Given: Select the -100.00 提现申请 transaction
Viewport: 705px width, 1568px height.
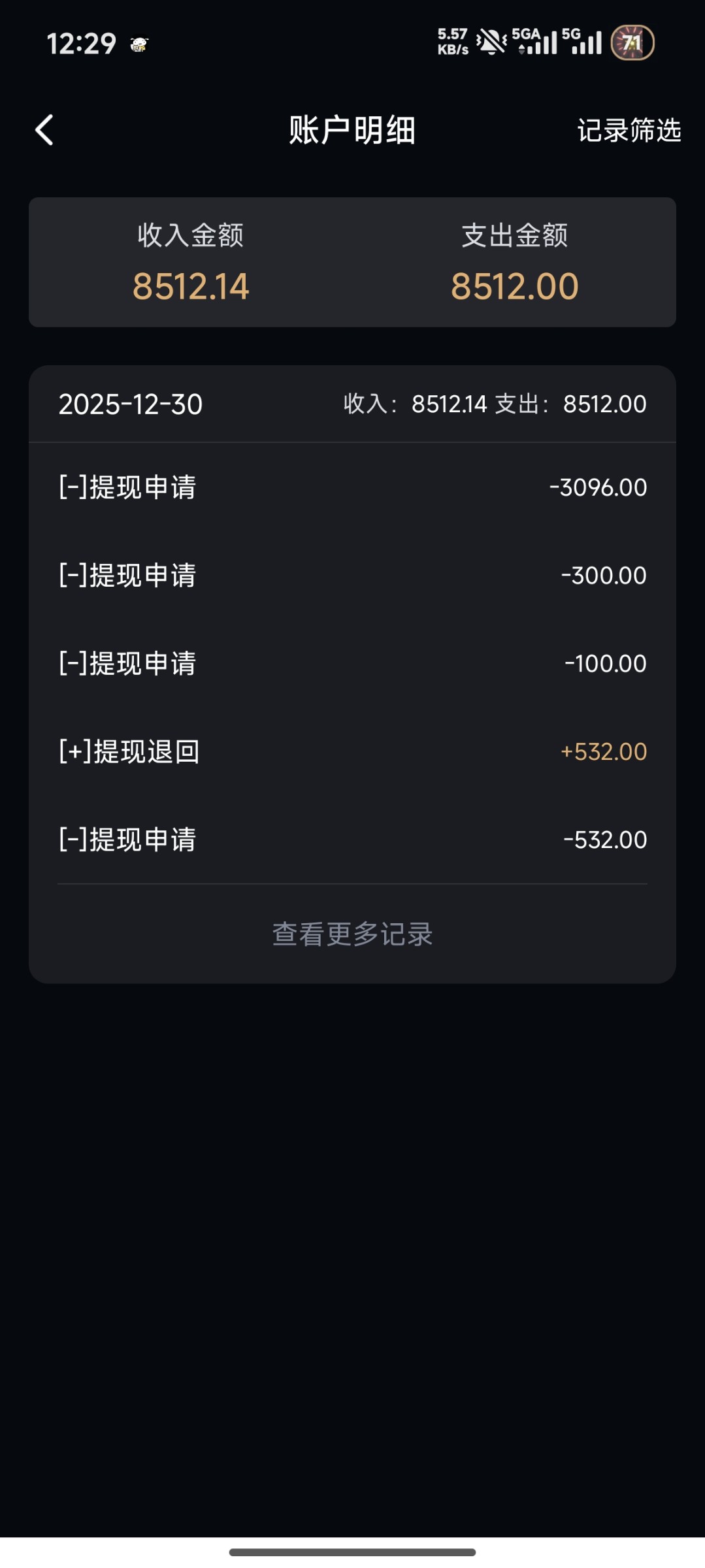Looking at the screenshot, I should pos(352,664).
